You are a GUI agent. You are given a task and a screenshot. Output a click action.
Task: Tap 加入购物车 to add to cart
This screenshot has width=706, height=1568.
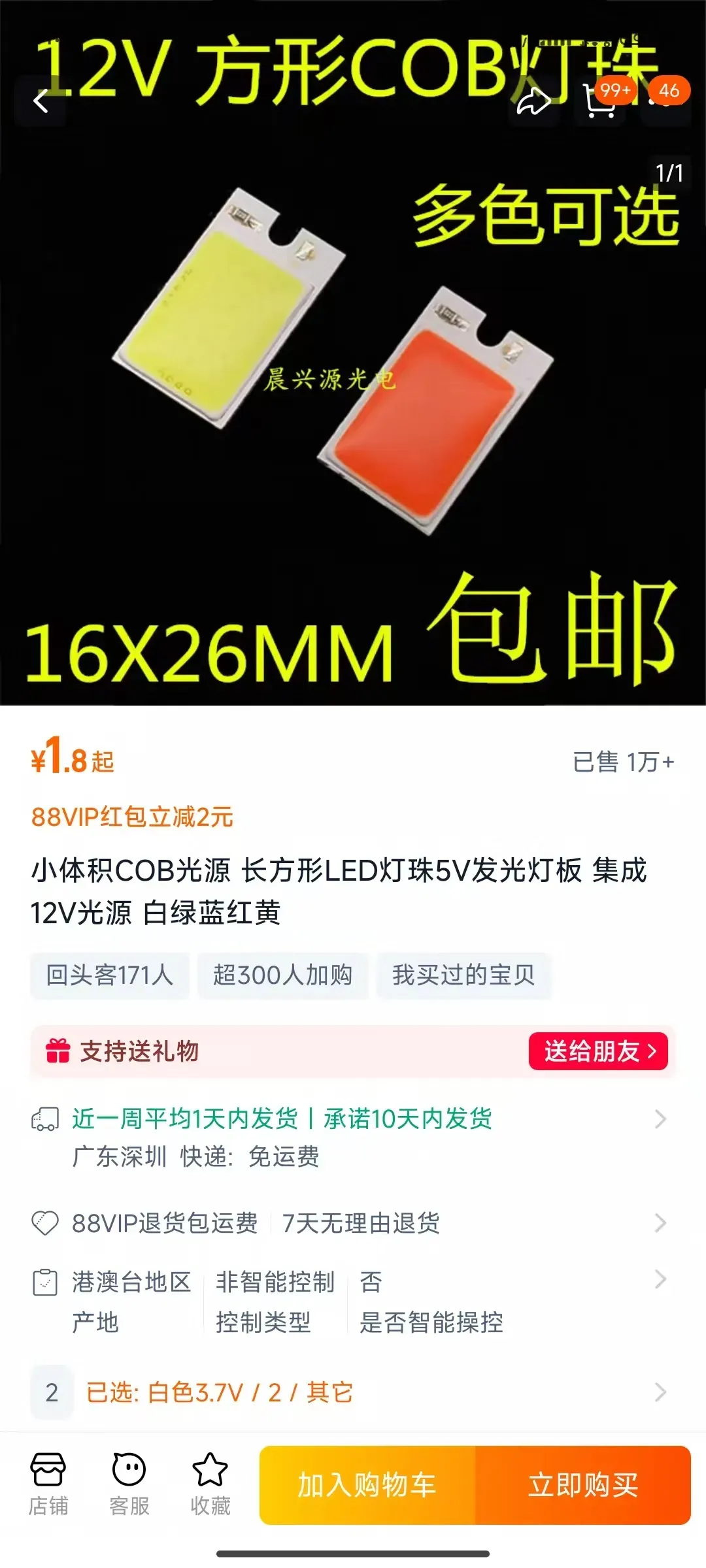point(367,1485)
